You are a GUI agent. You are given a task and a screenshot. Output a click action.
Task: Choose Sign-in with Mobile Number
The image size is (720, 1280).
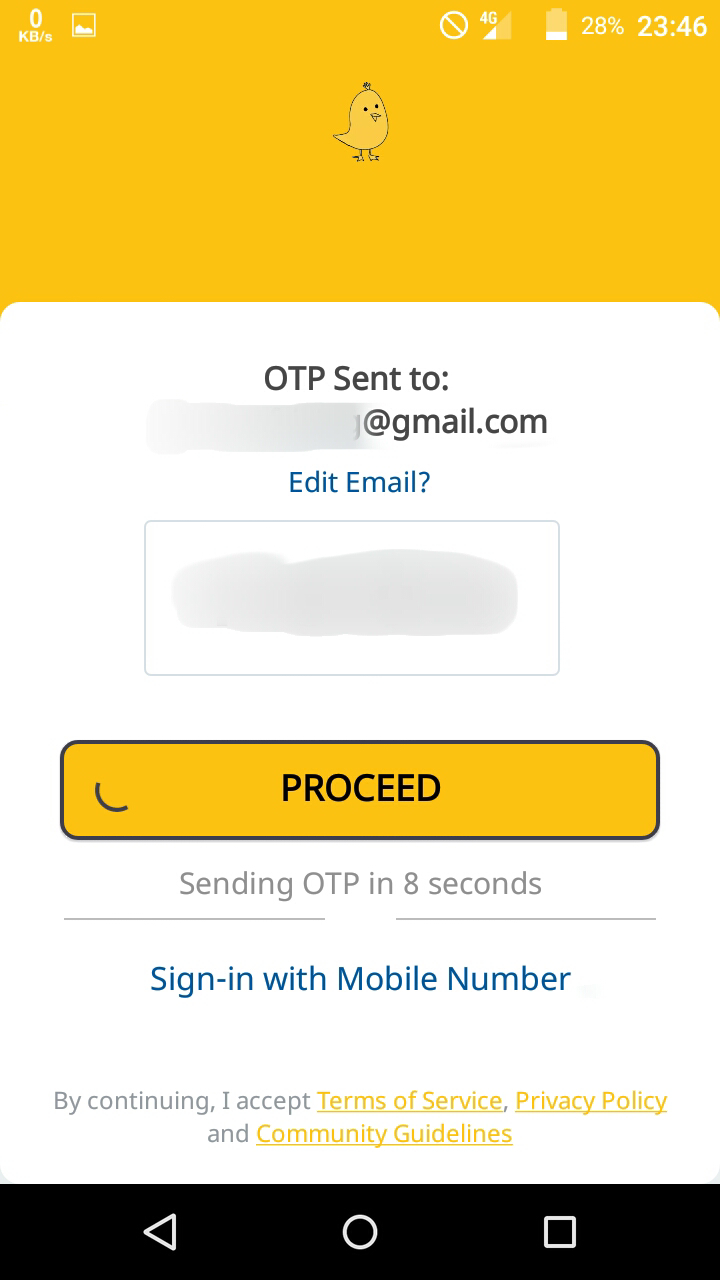pyautogui.click(x=360, y=978)
